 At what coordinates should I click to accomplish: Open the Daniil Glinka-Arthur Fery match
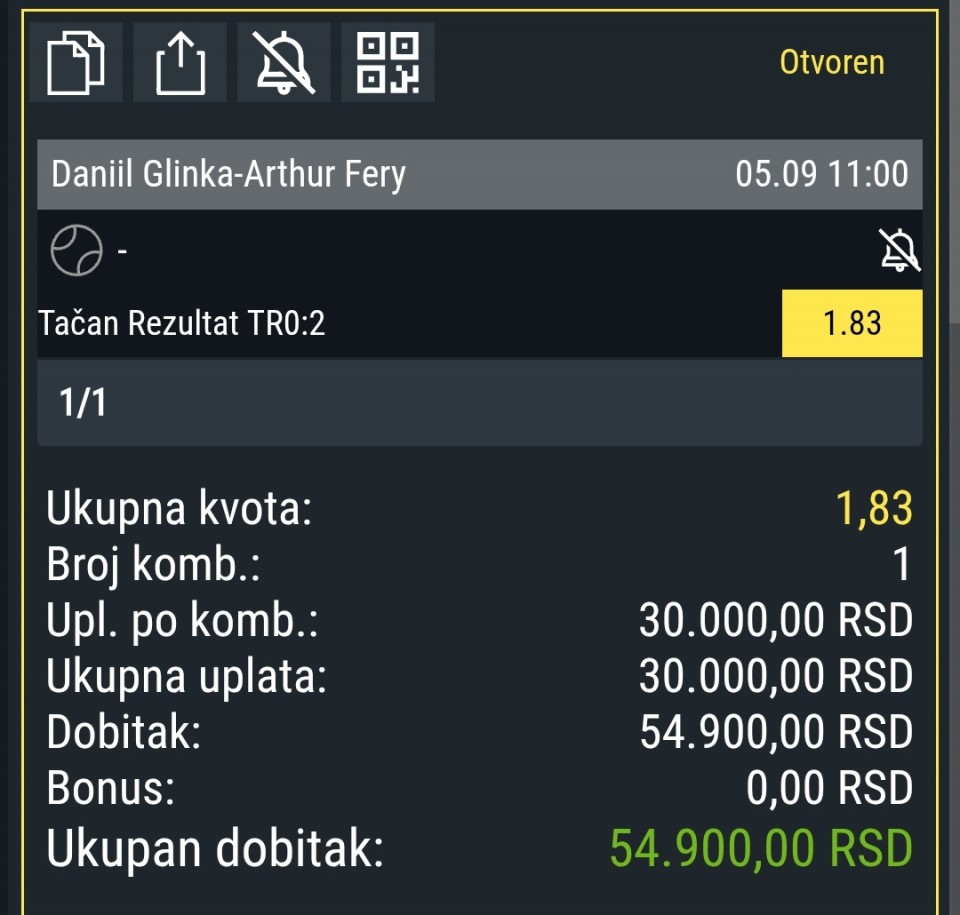pyautogui.click(x=230, y=175)
